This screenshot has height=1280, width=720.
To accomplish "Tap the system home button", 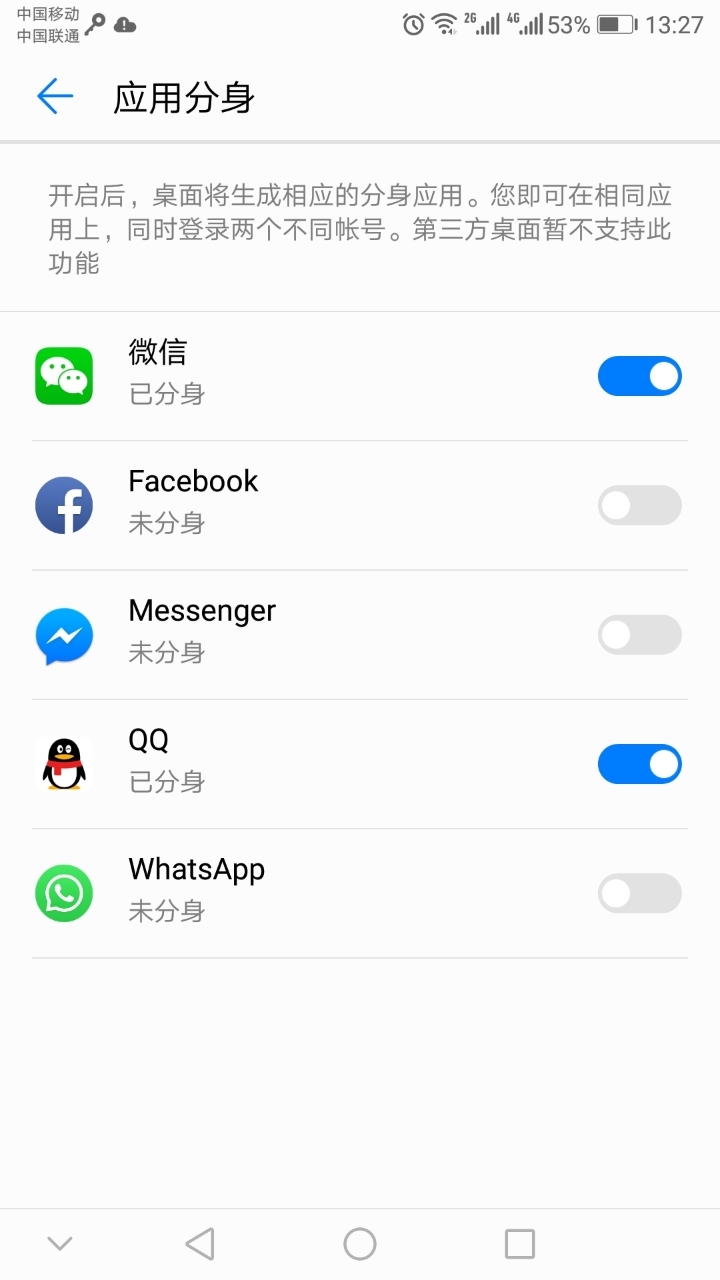I will click(x=360, y=1244).
